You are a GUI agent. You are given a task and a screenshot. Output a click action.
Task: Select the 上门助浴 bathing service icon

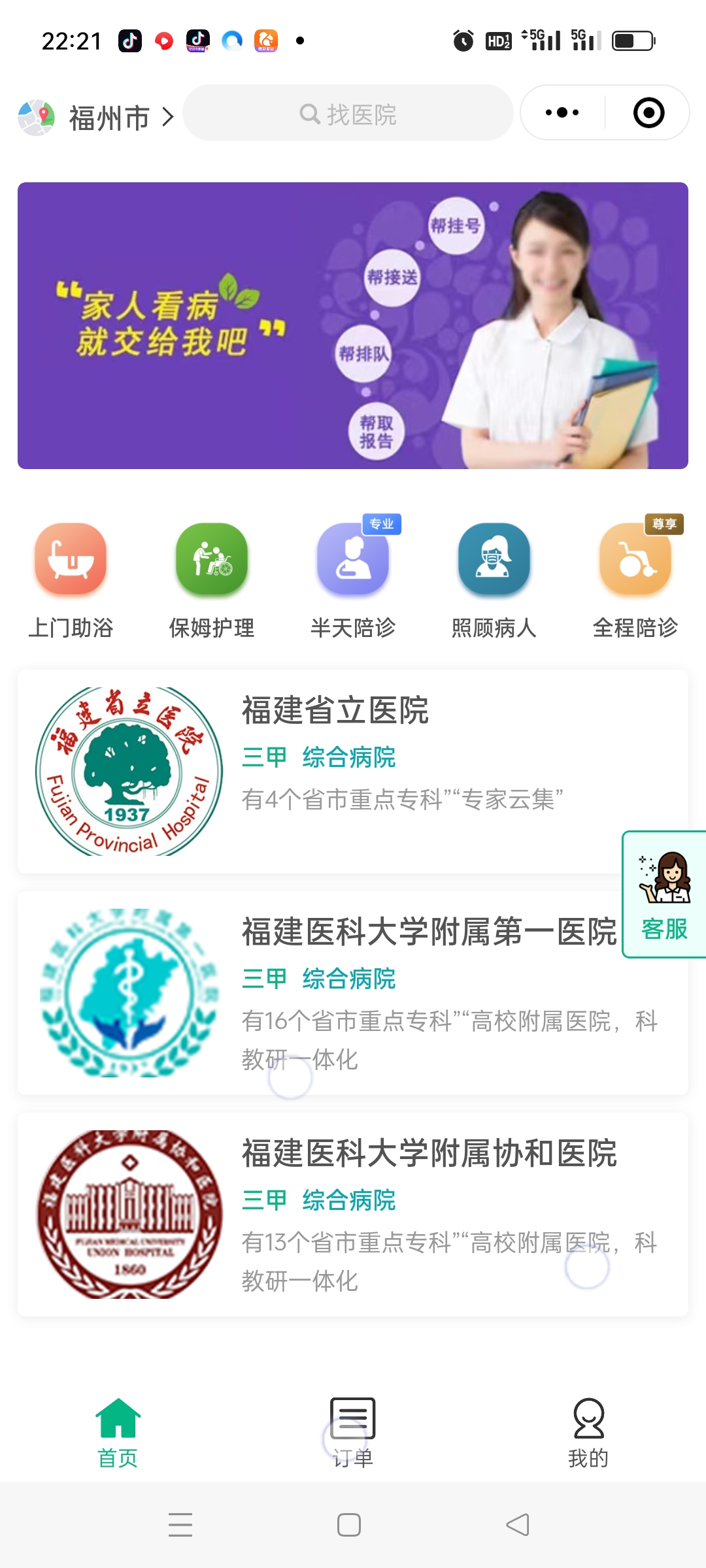[70, 560]
